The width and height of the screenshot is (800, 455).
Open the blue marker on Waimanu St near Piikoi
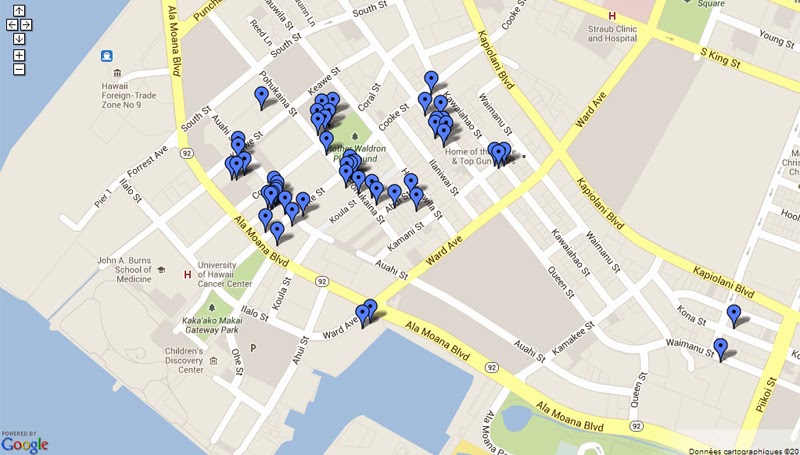click(720, 348)
